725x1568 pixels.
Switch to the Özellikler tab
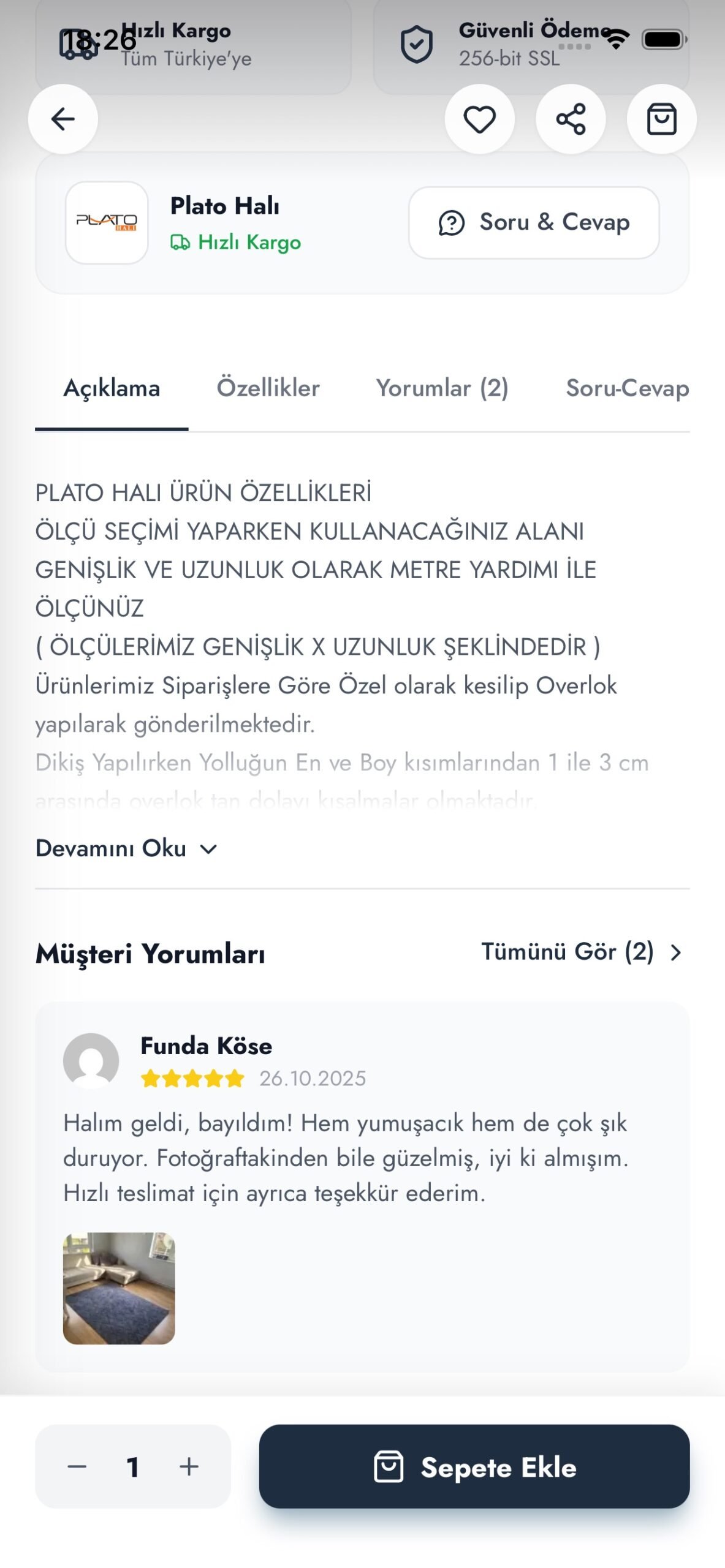(x=268, y=388)
